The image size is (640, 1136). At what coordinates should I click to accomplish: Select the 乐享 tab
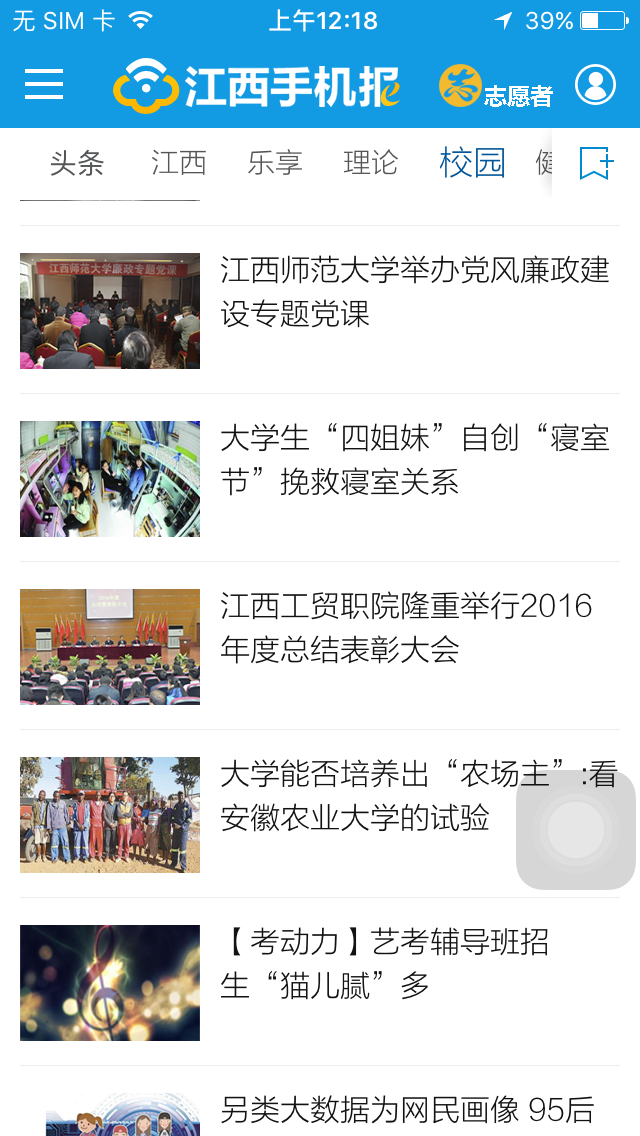tap(275, 163)
